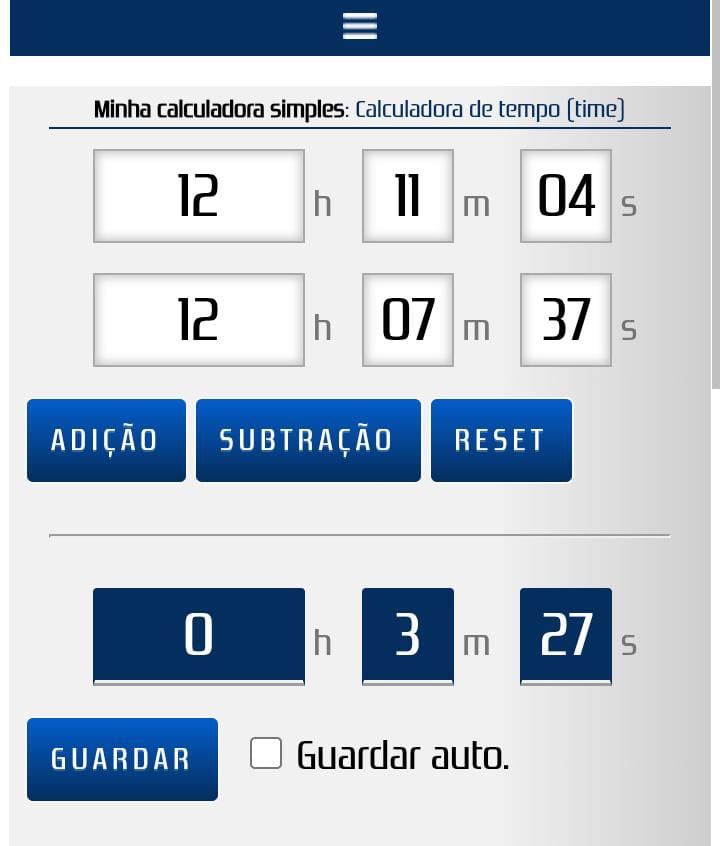Open the Calculadora de tempo (time) link

pos(490,109)
